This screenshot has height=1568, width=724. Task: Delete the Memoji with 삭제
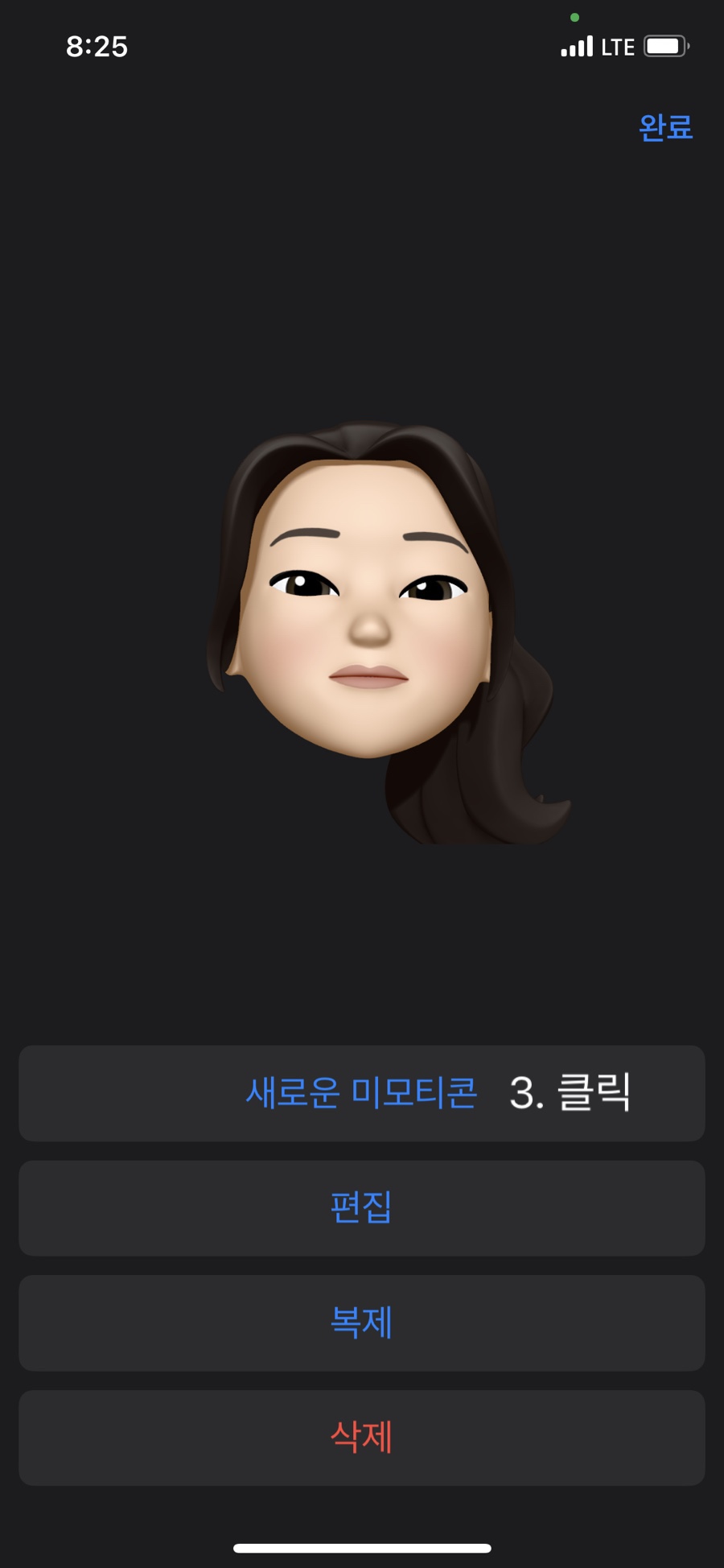click(x=362, y=1438)
